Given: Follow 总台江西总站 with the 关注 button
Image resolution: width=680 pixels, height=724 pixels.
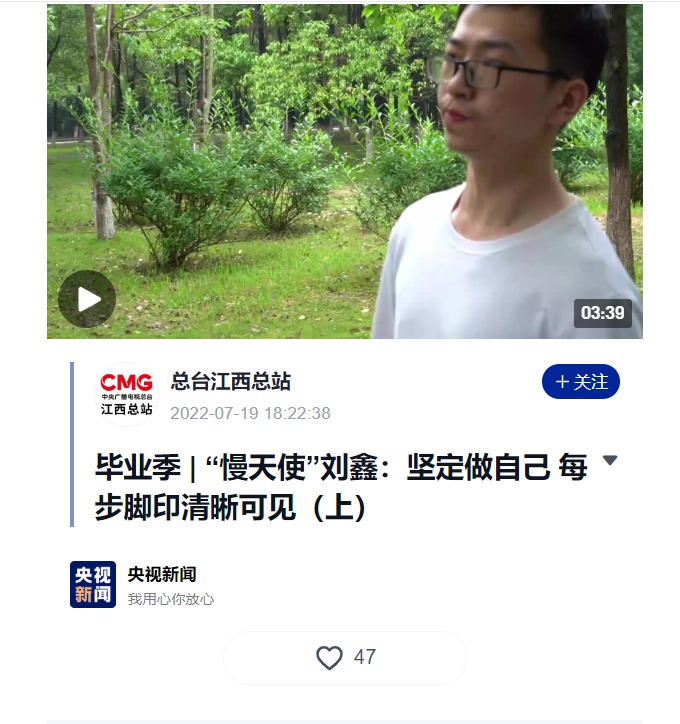Looking at the screenshot, I should [581, 382].
